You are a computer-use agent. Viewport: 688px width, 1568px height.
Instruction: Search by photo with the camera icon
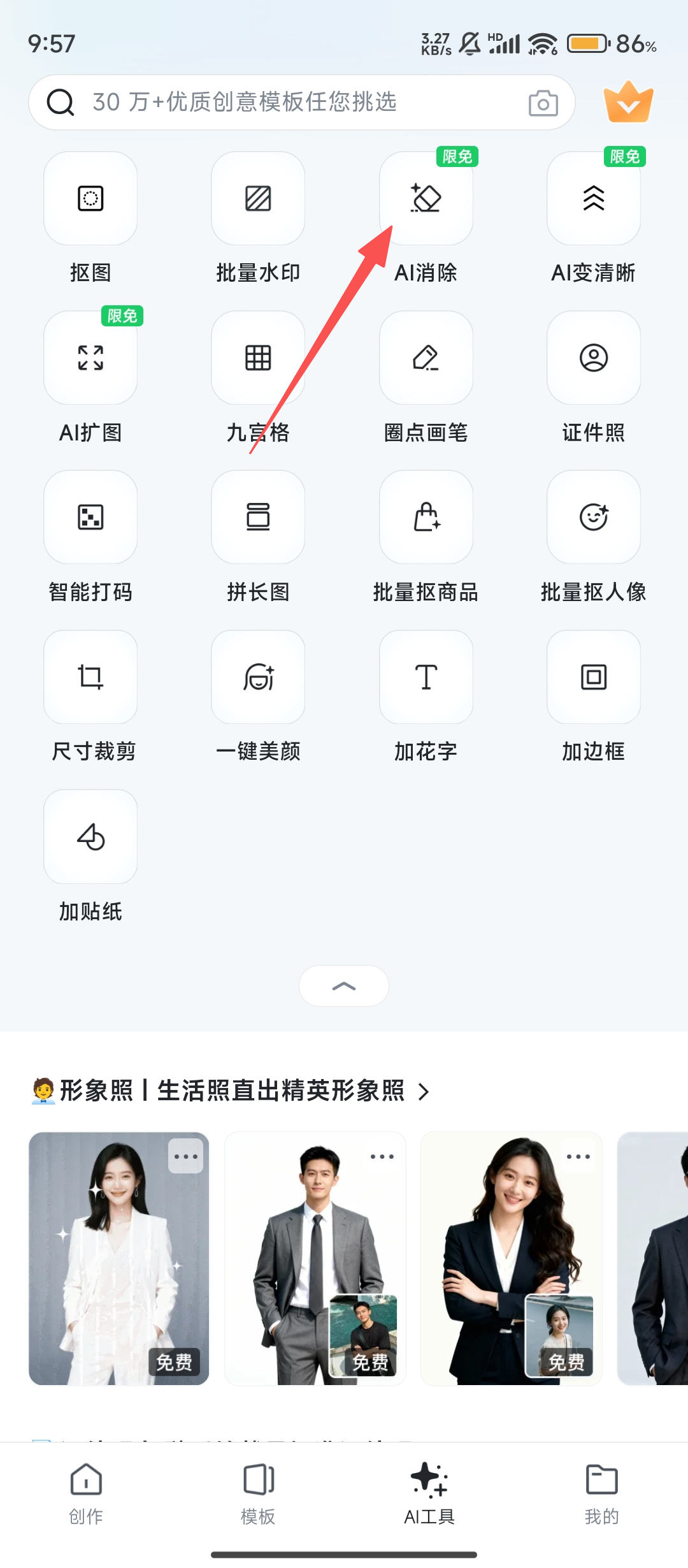pyautogui.click(x=543, y=103)
